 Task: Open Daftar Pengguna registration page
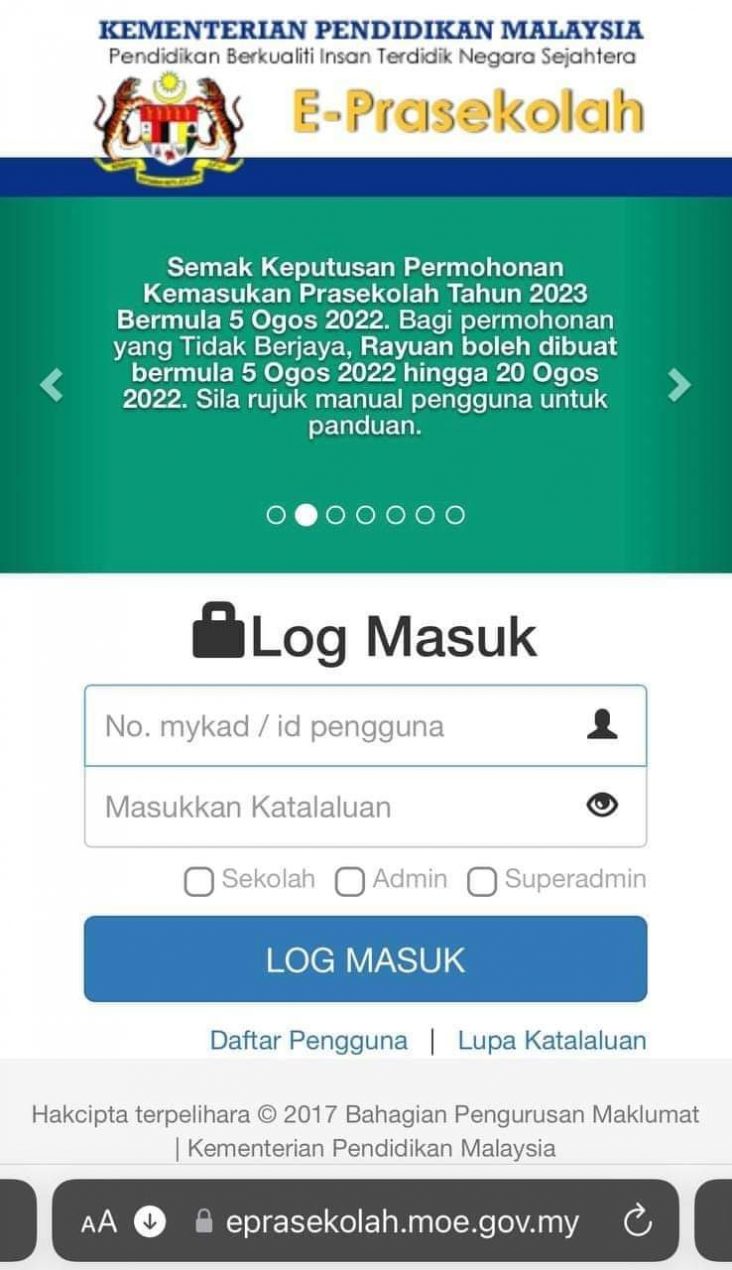(x=307, y=1040)
